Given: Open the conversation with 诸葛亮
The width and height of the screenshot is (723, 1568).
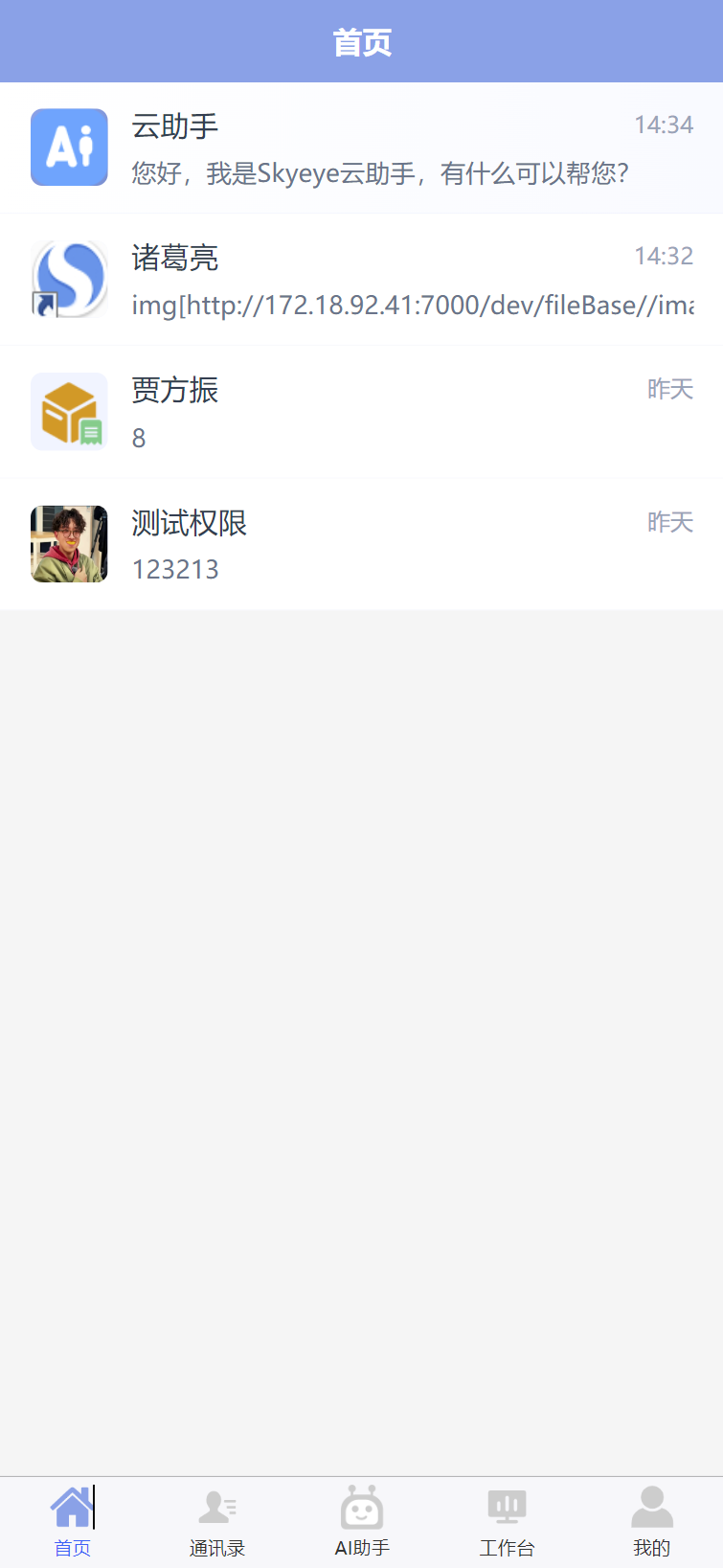Looking at the screenshot, I should tap(361, 280).
